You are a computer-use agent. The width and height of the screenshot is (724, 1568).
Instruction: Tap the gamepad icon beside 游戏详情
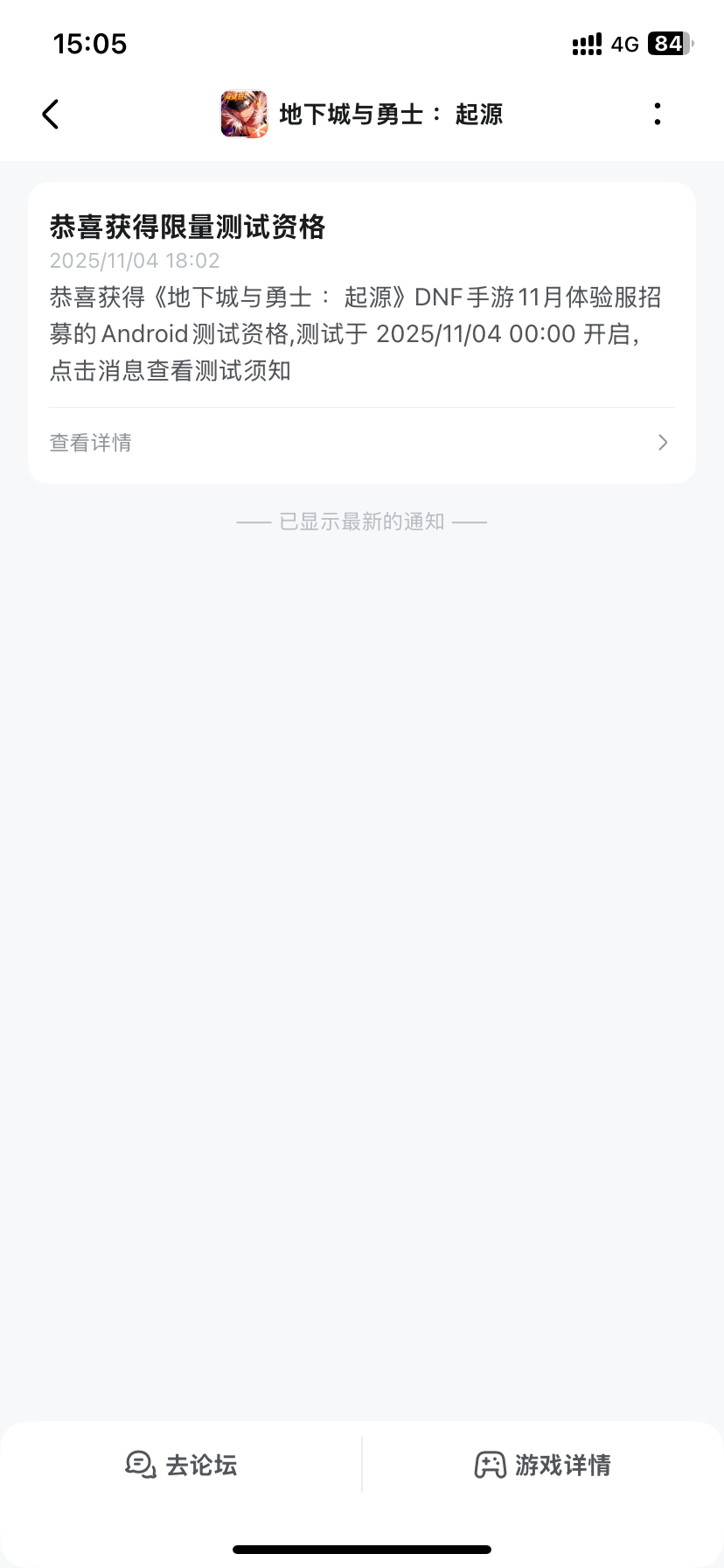[x=491, y=1464]
